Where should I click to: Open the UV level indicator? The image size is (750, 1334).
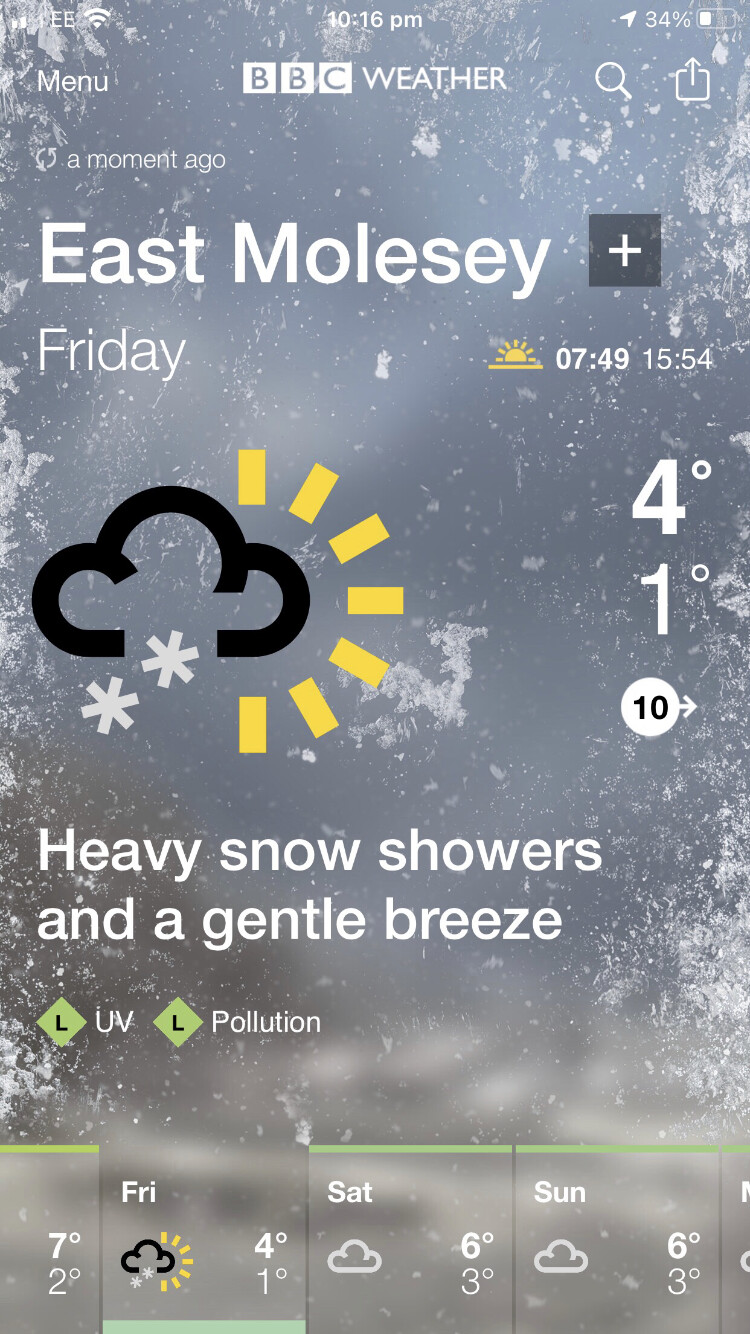click(x=85, y=1022)
